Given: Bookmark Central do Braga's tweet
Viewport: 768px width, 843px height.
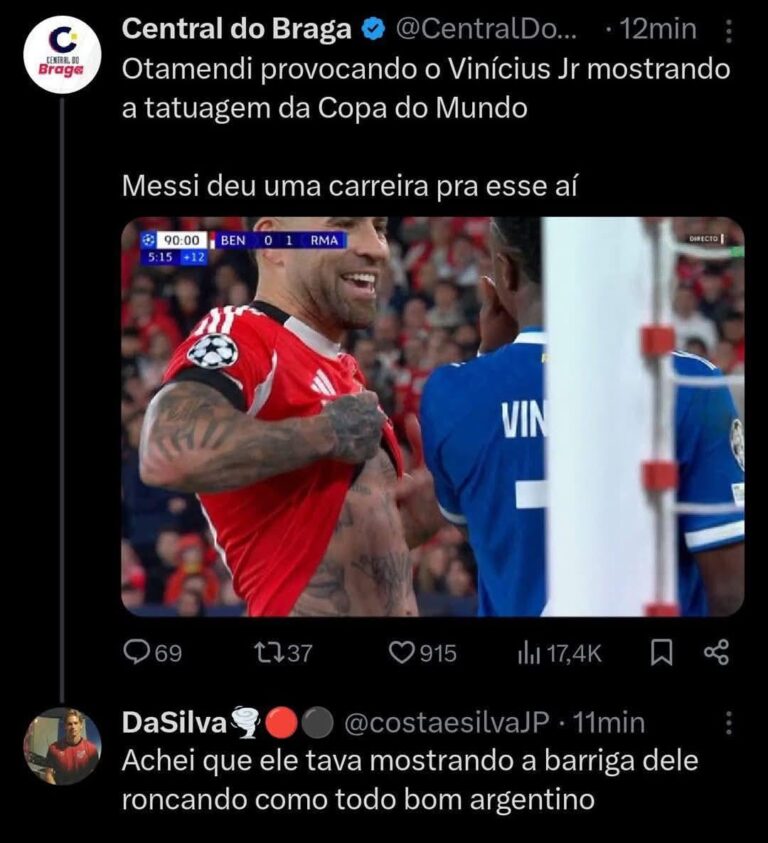Looking at the screenshot, I should 661,653.
